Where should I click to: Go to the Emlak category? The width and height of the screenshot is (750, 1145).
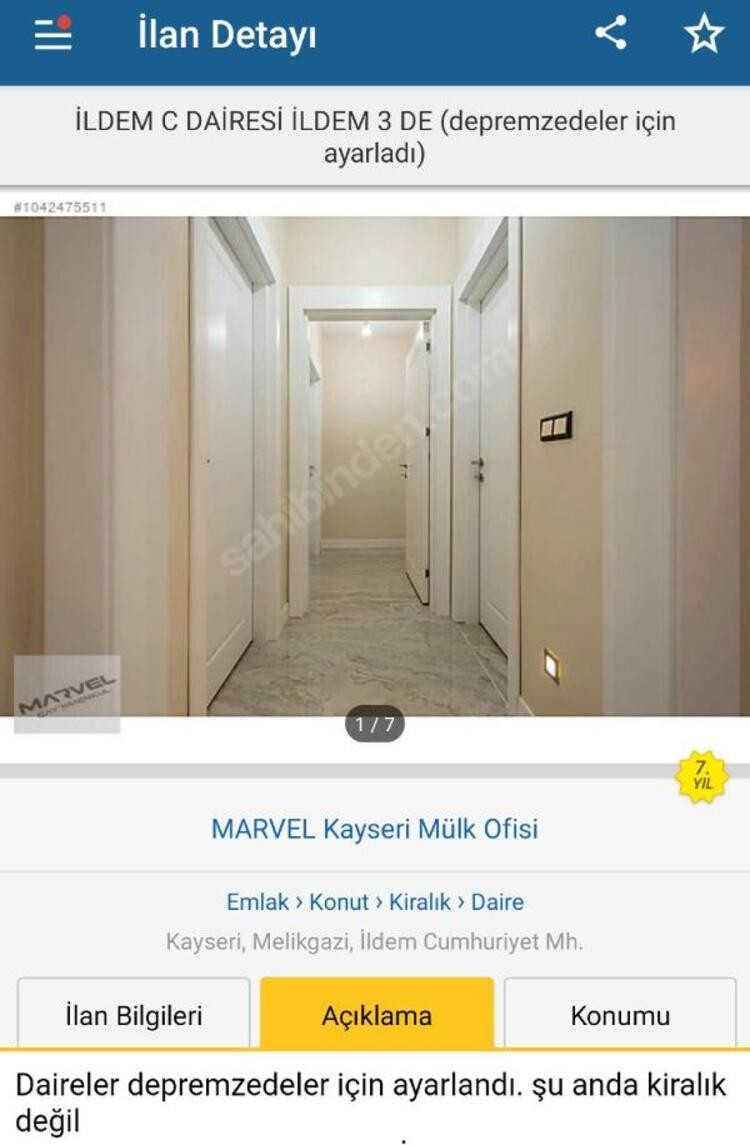tap(257, 902)
